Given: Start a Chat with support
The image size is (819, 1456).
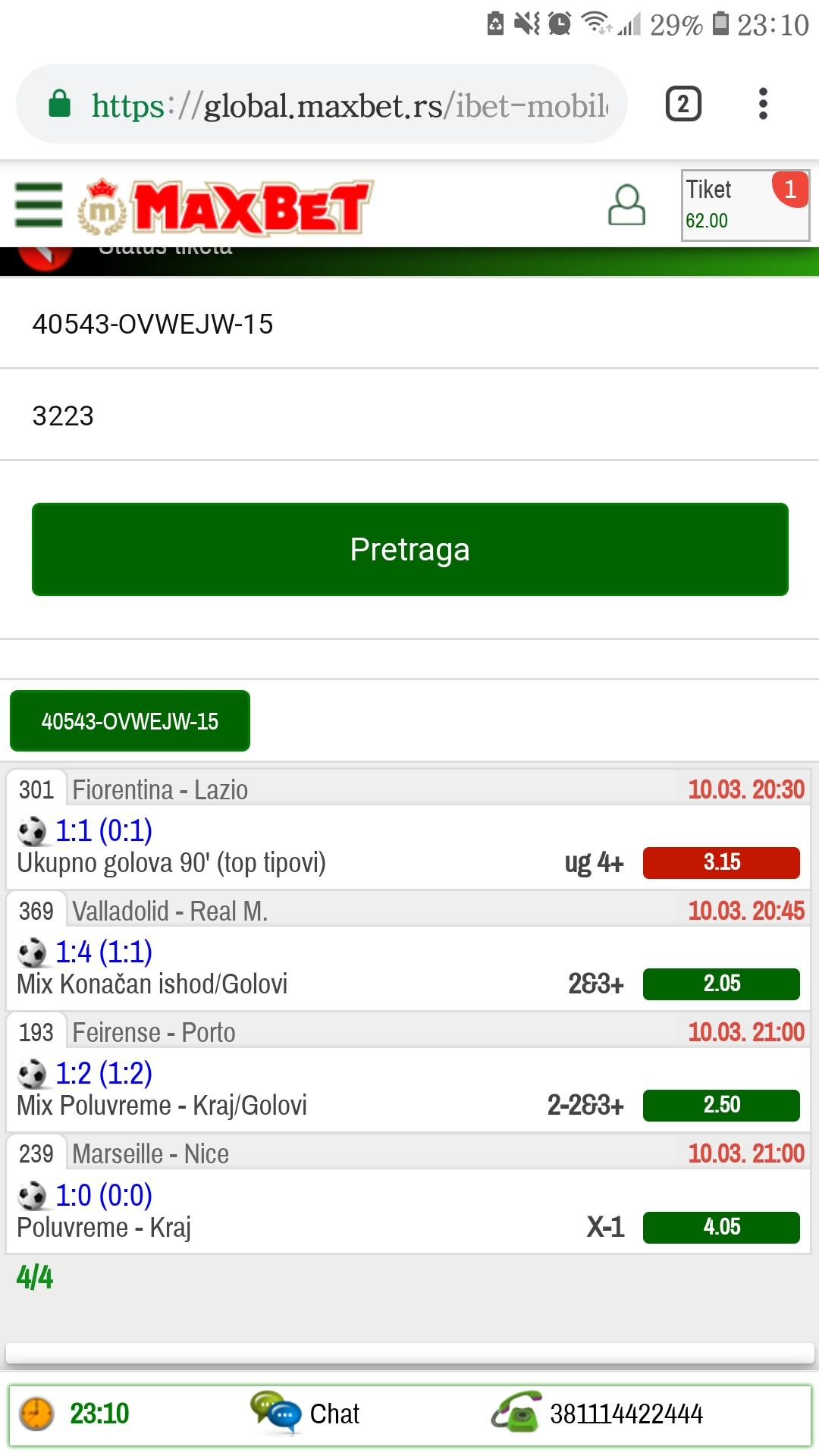Looking at the screenshot, I should [305, 1414].
